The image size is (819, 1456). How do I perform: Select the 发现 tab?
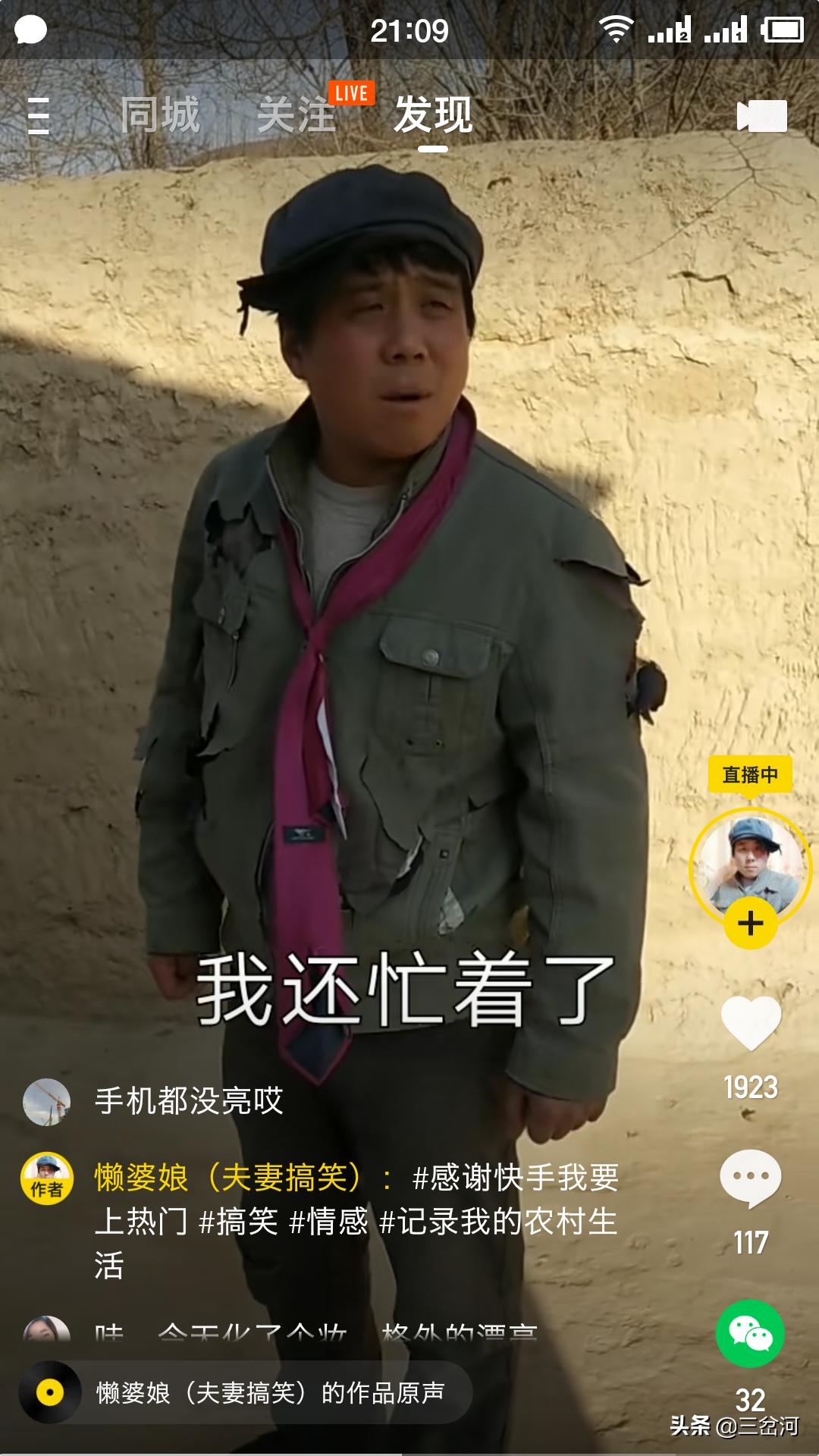[433, 115]
